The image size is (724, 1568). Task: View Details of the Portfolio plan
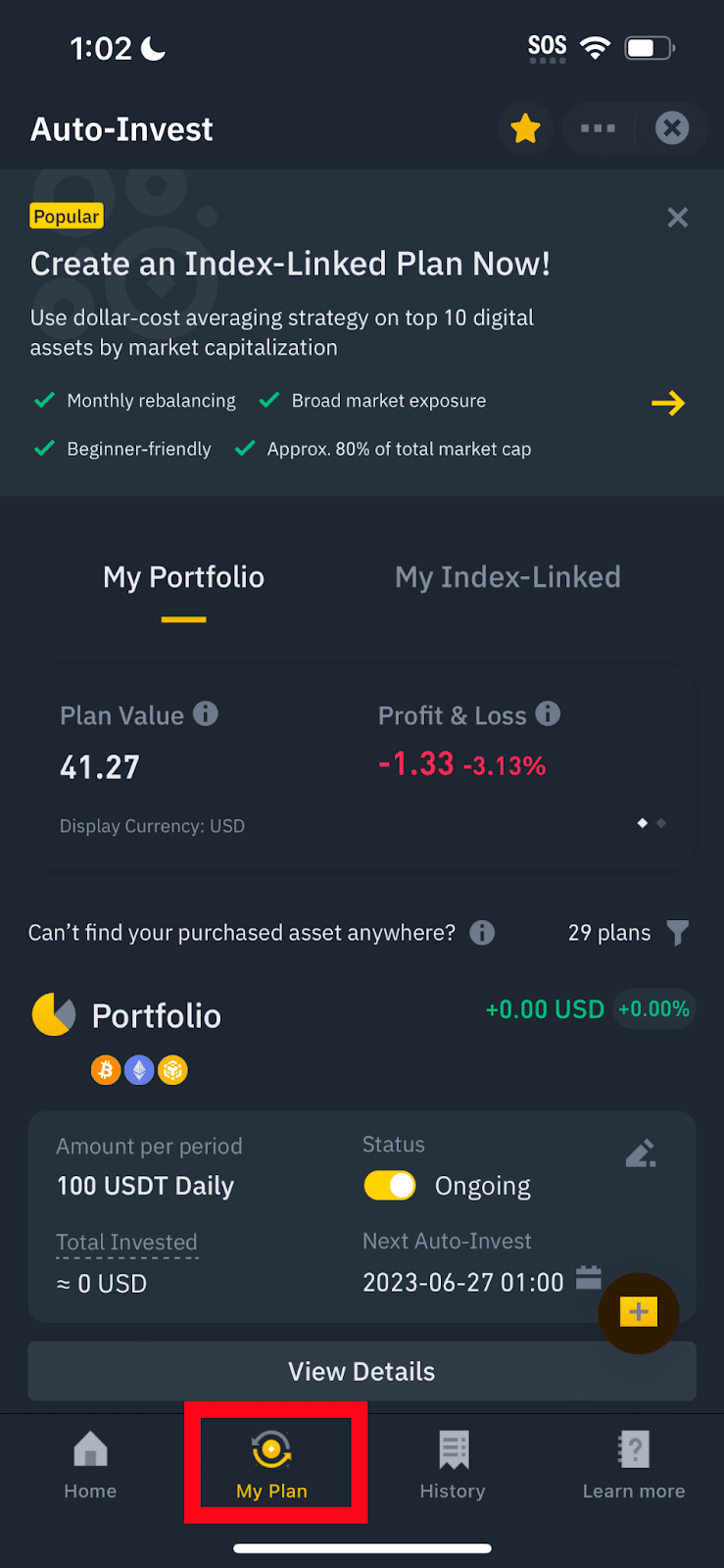(x=362, y=1371)
